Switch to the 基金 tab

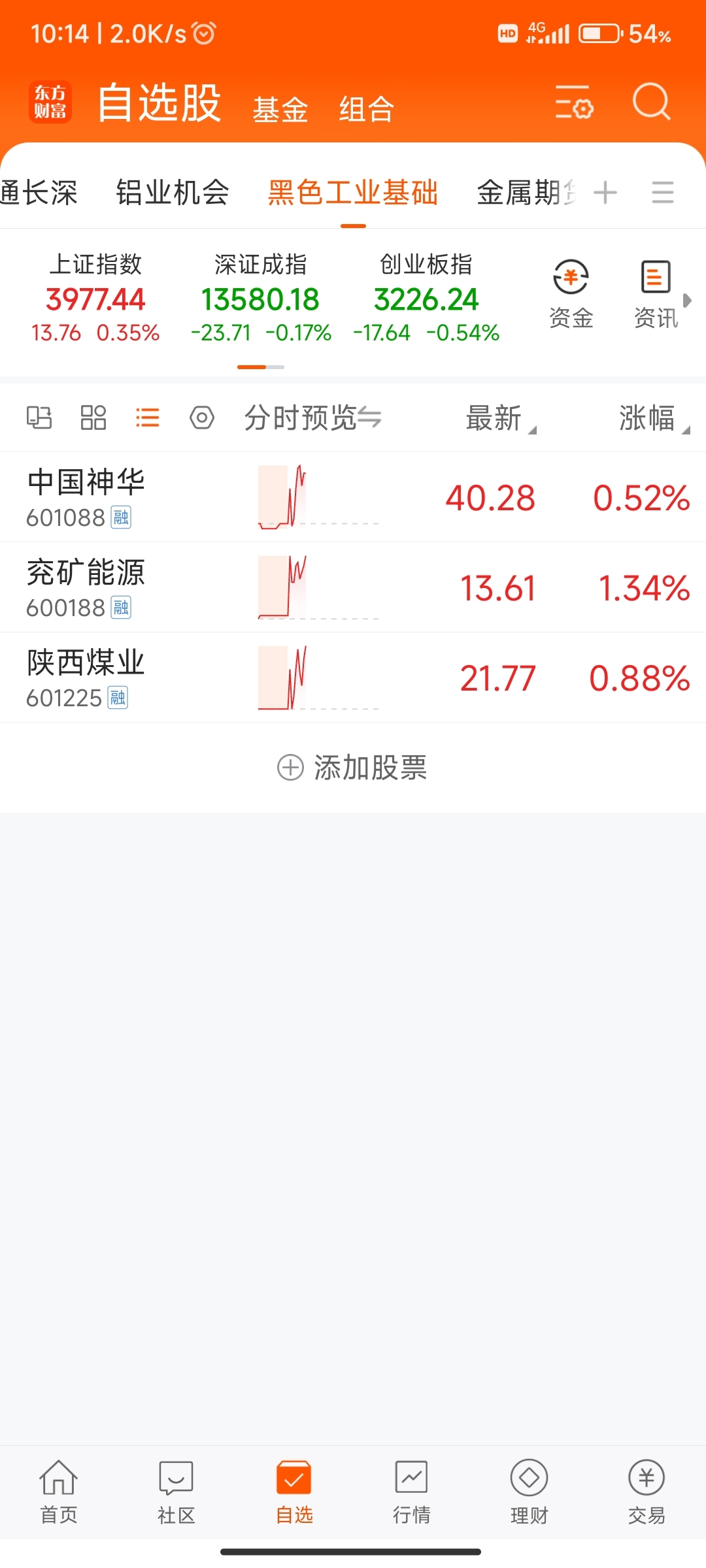280,109
